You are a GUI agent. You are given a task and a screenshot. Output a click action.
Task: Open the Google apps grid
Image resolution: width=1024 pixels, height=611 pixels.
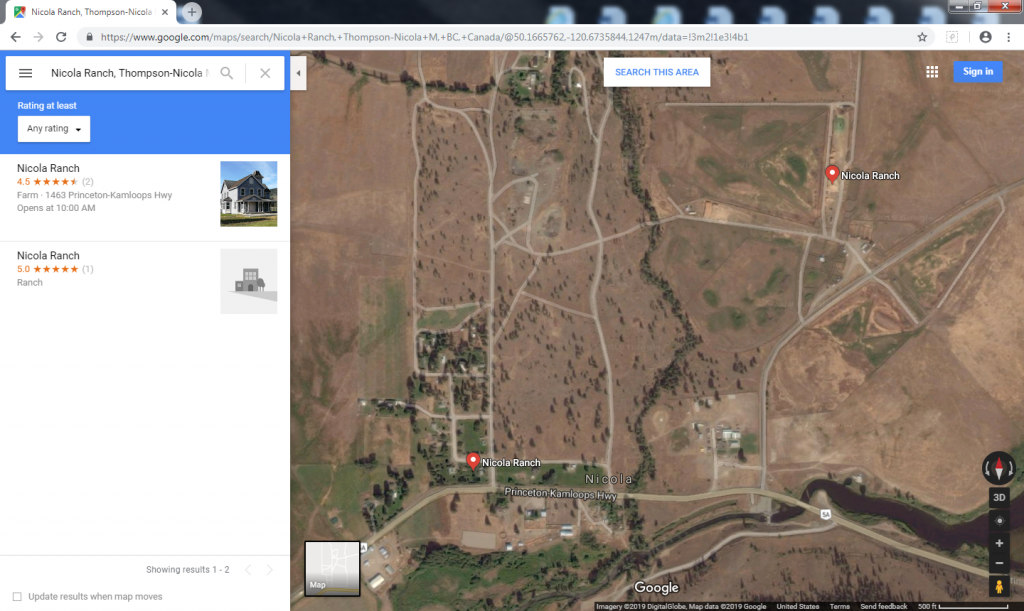click(932, 72)
